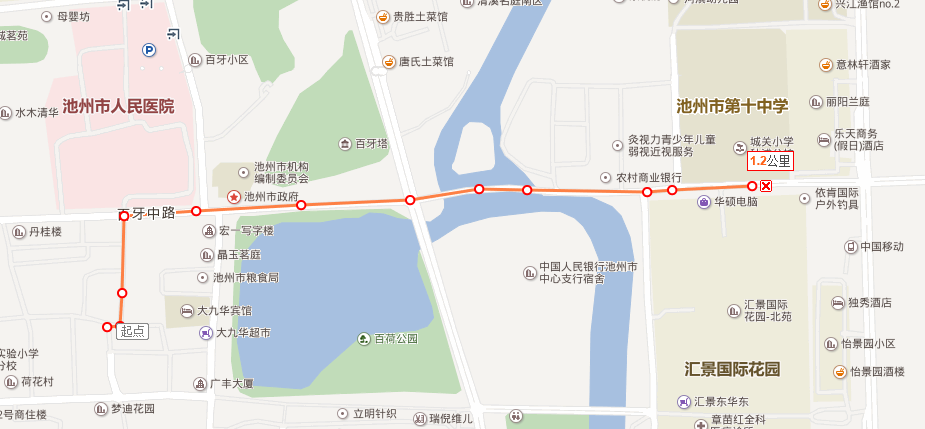Select the 池州市政府 map marker
The image size is (925, 429).
[234, 197]
